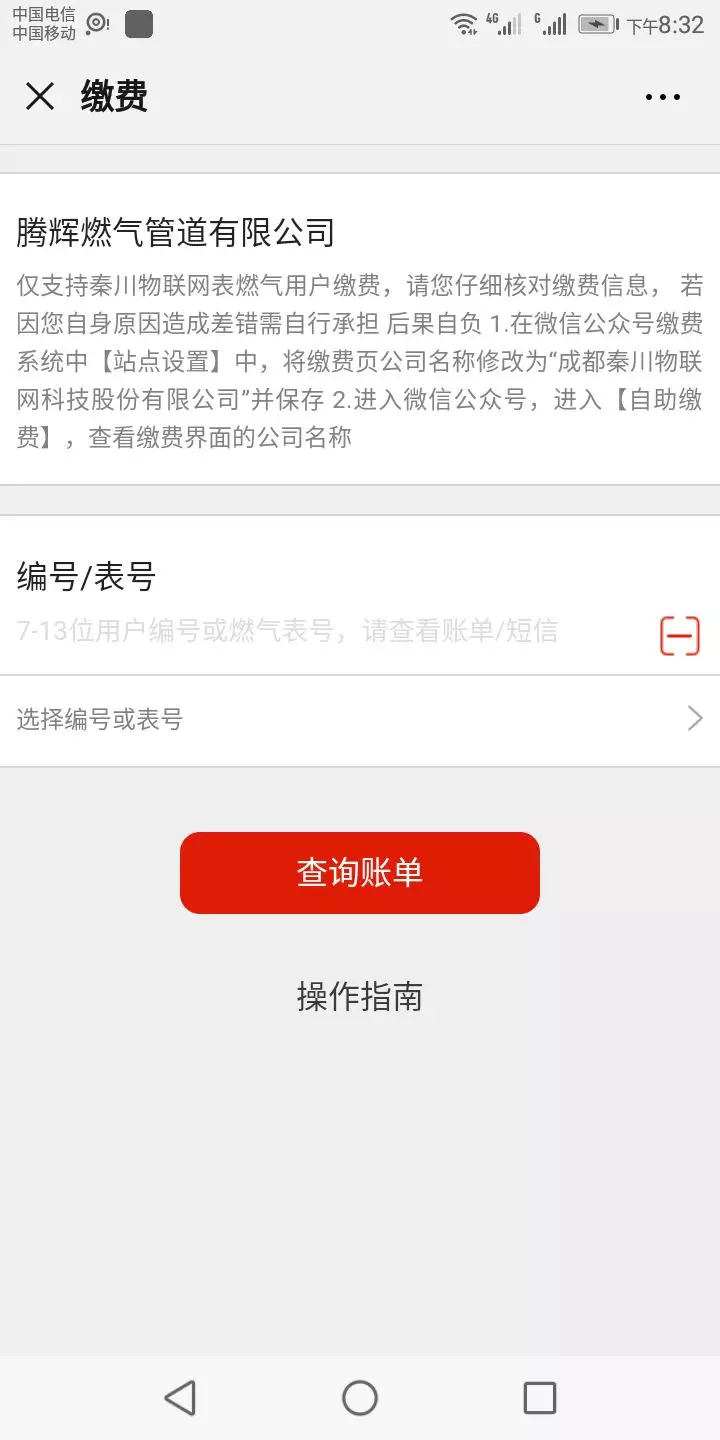
Task: Go back with the system back button
Action: tap(180, 1397)
